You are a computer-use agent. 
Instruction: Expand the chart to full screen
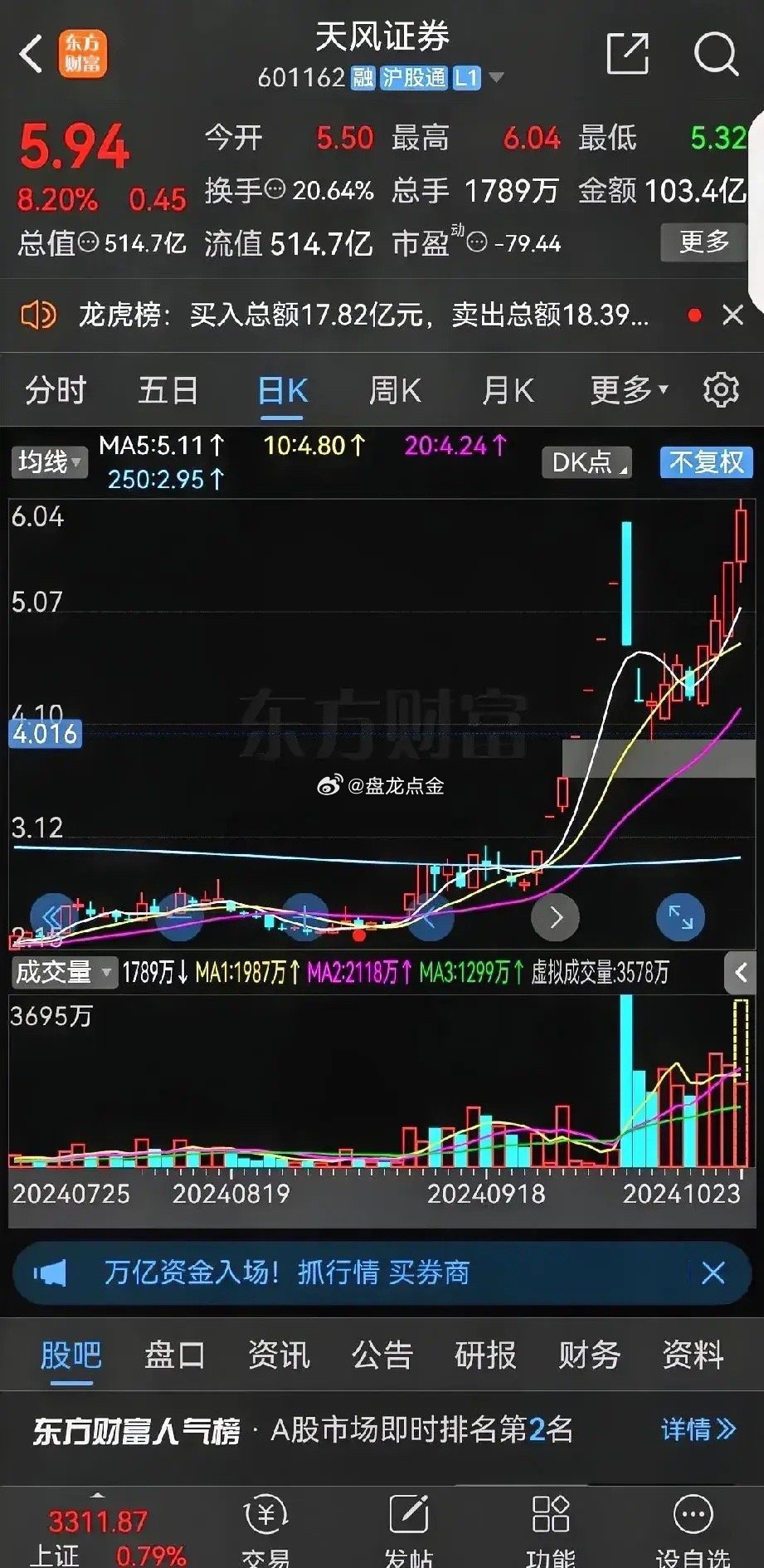coord(680,917)
